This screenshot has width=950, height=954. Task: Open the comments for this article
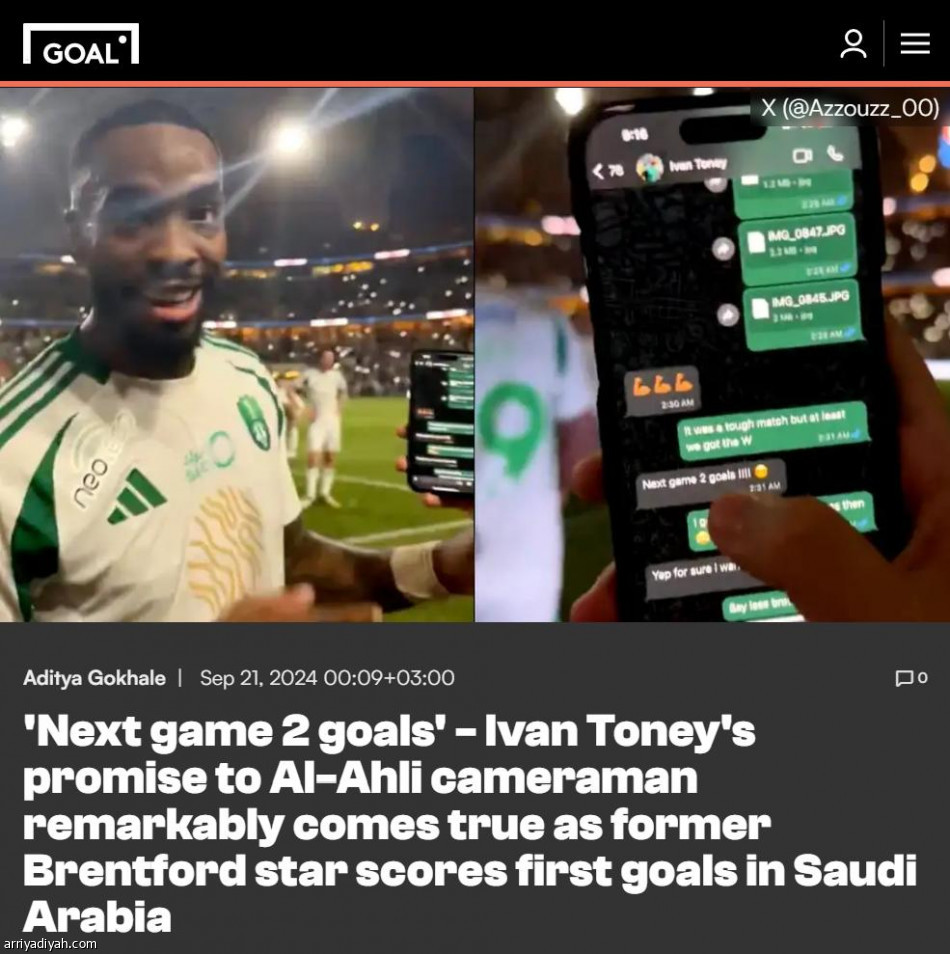910,678
